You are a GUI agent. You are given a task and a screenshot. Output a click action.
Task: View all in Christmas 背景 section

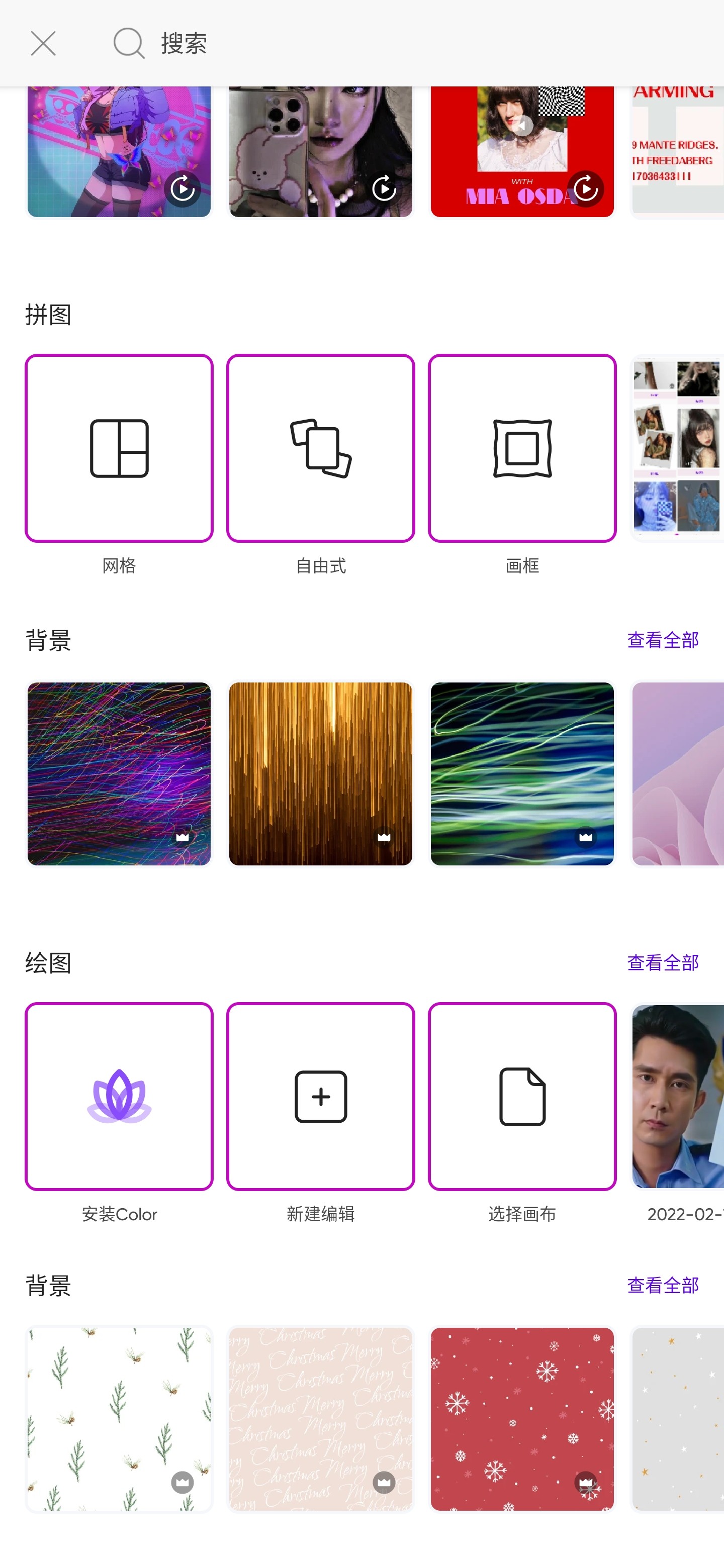pos(663,1285)
